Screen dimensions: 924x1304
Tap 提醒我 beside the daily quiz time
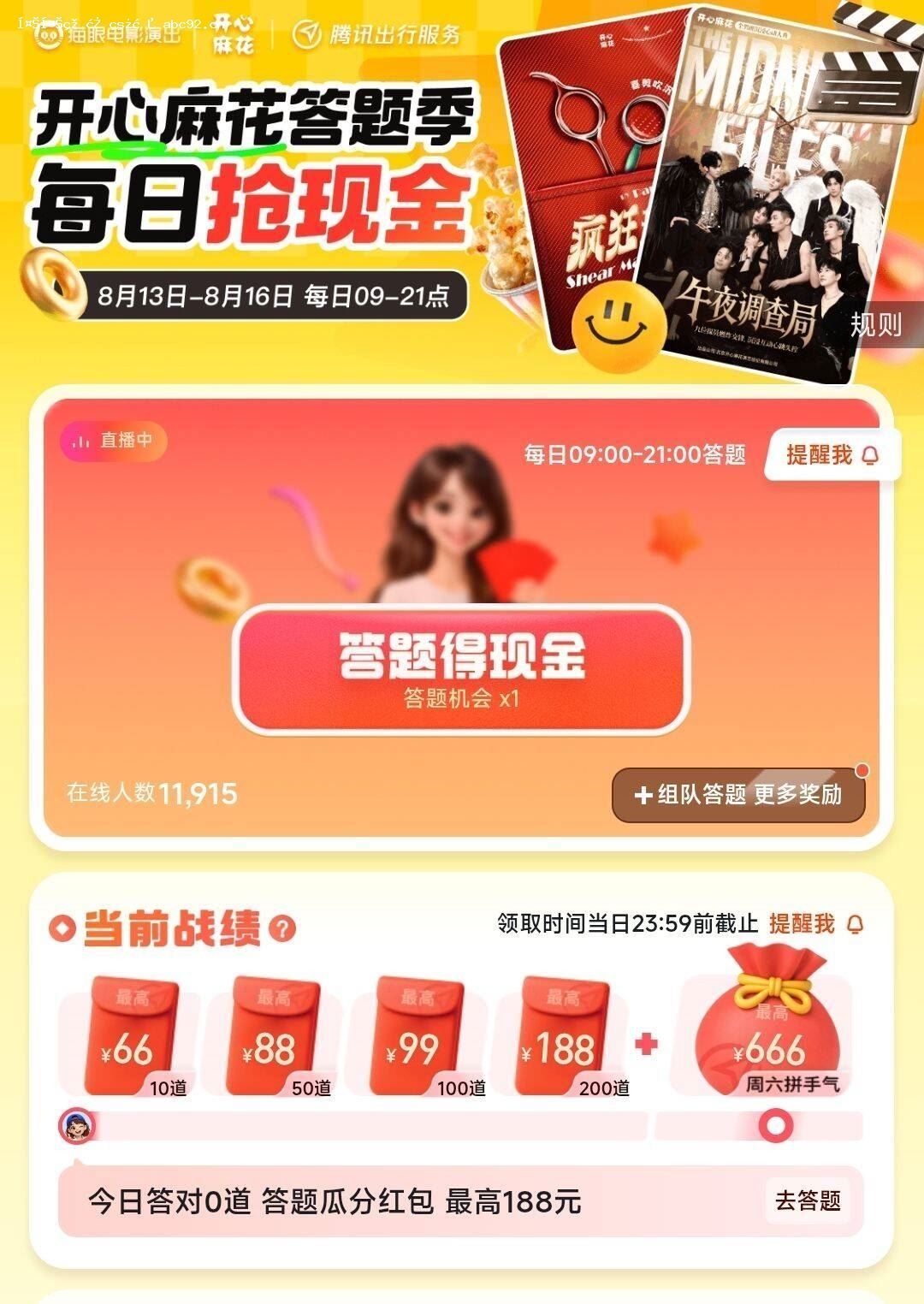click(x=832, y=455)
